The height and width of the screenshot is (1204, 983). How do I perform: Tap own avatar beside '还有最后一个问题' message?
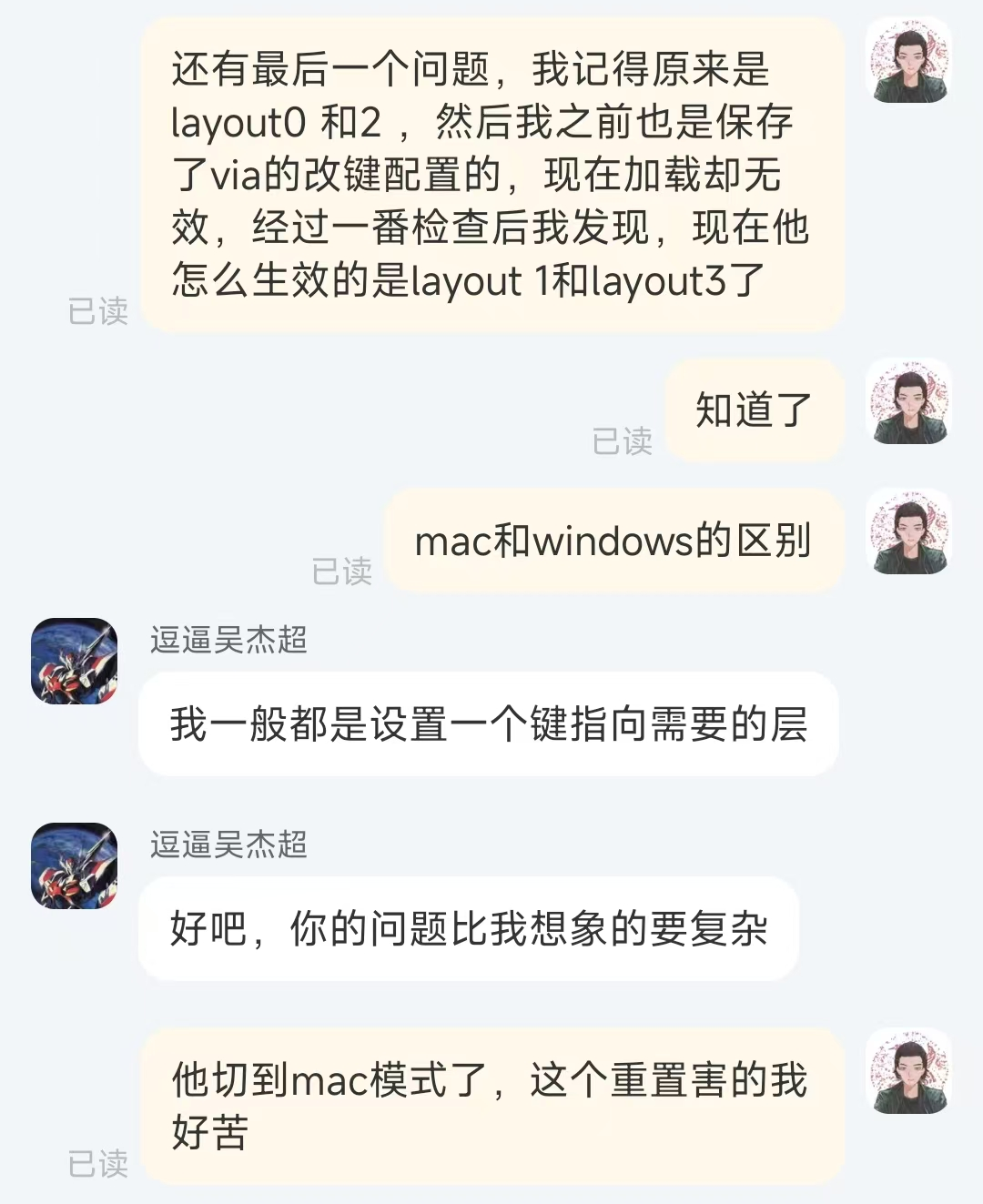(x=908, y=60)
